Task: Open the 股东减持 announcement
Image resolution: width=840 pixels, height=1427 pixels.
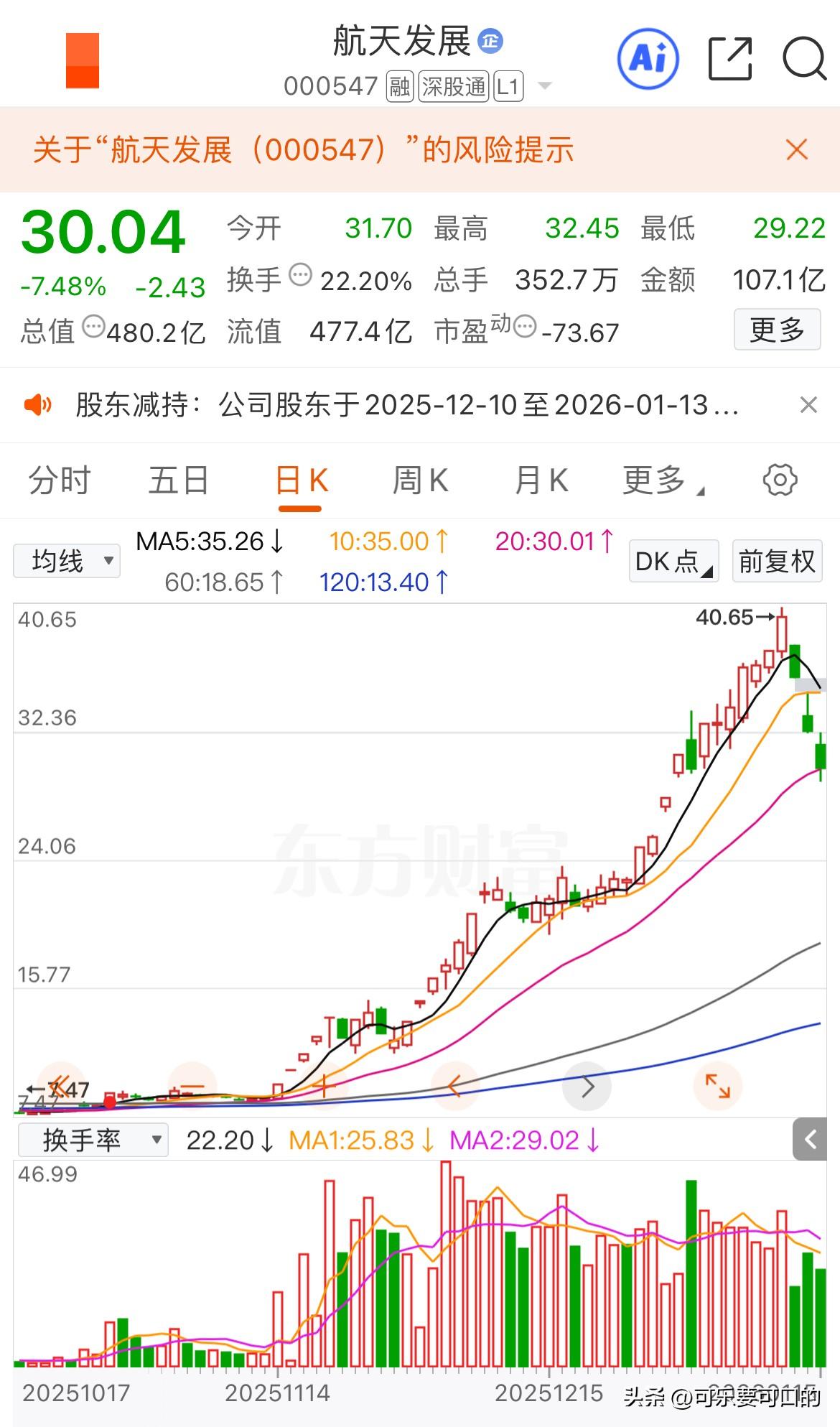Action: pos(406,405)
